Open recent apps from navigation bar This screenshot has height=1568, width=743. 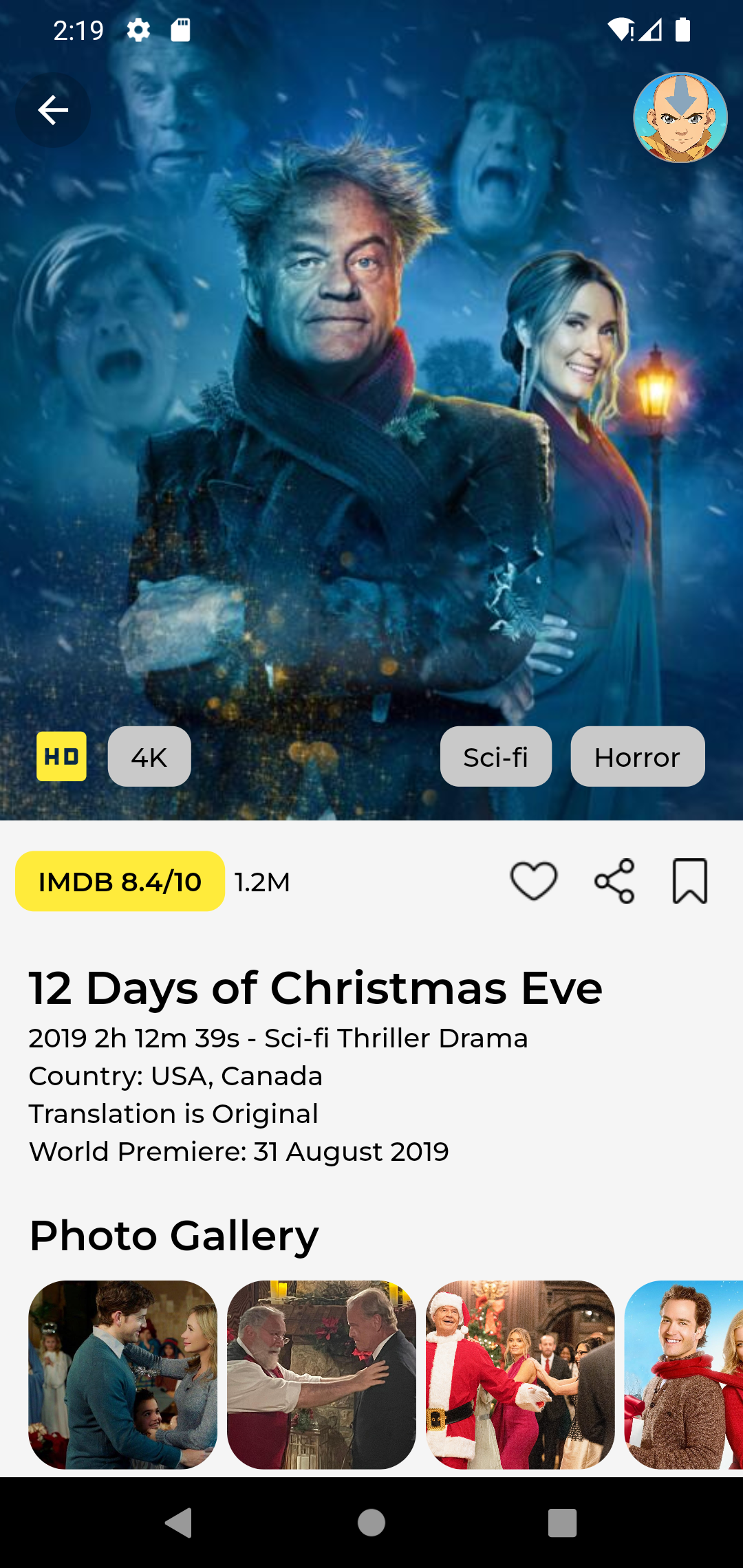point(562,1523)
